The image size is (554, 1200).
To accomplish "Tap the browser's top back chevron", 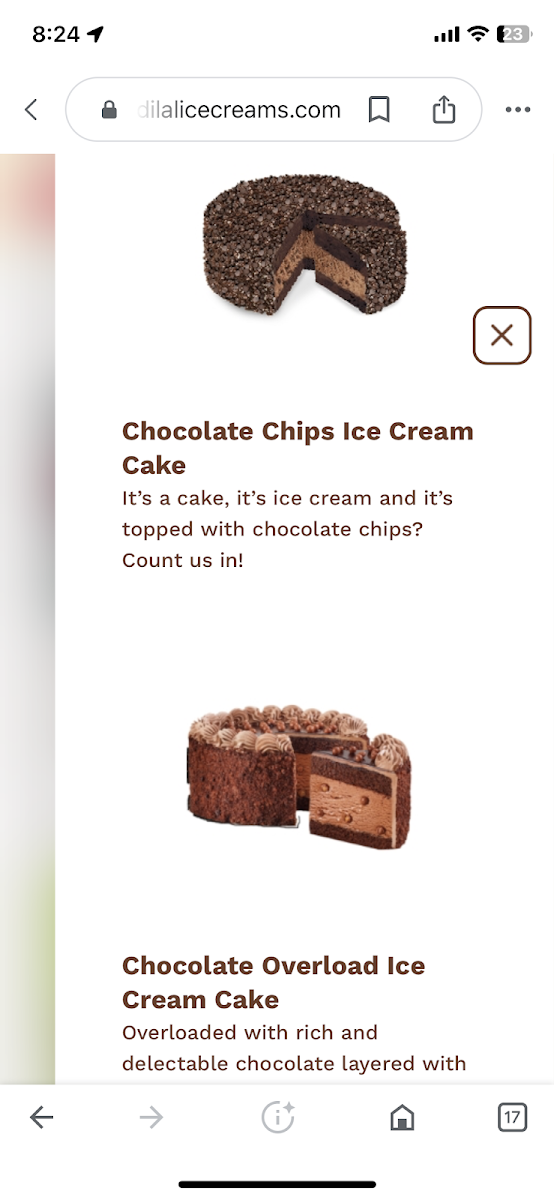I will [31, 110].
